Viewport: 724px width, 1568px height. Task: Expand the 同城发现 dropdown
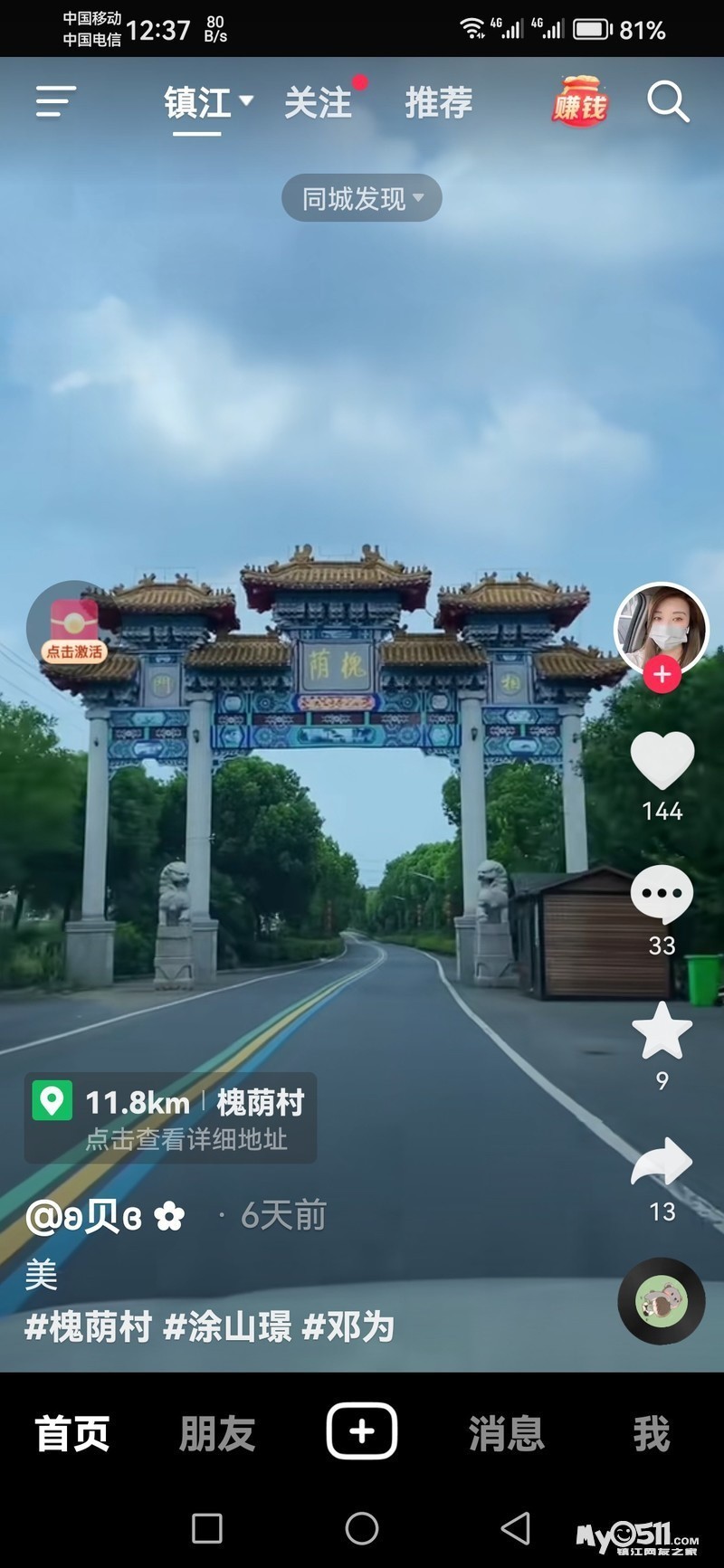362,198
